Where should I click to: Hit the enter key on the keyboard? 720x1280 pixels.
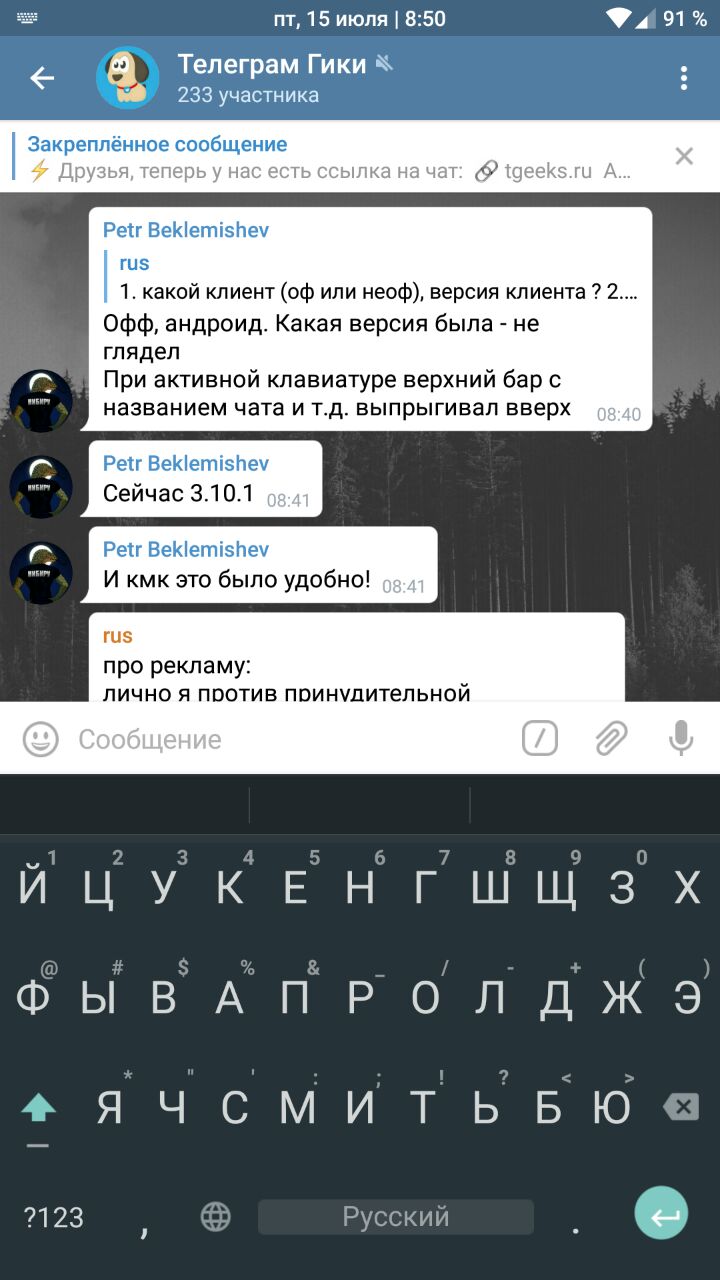click(662, 1214)
